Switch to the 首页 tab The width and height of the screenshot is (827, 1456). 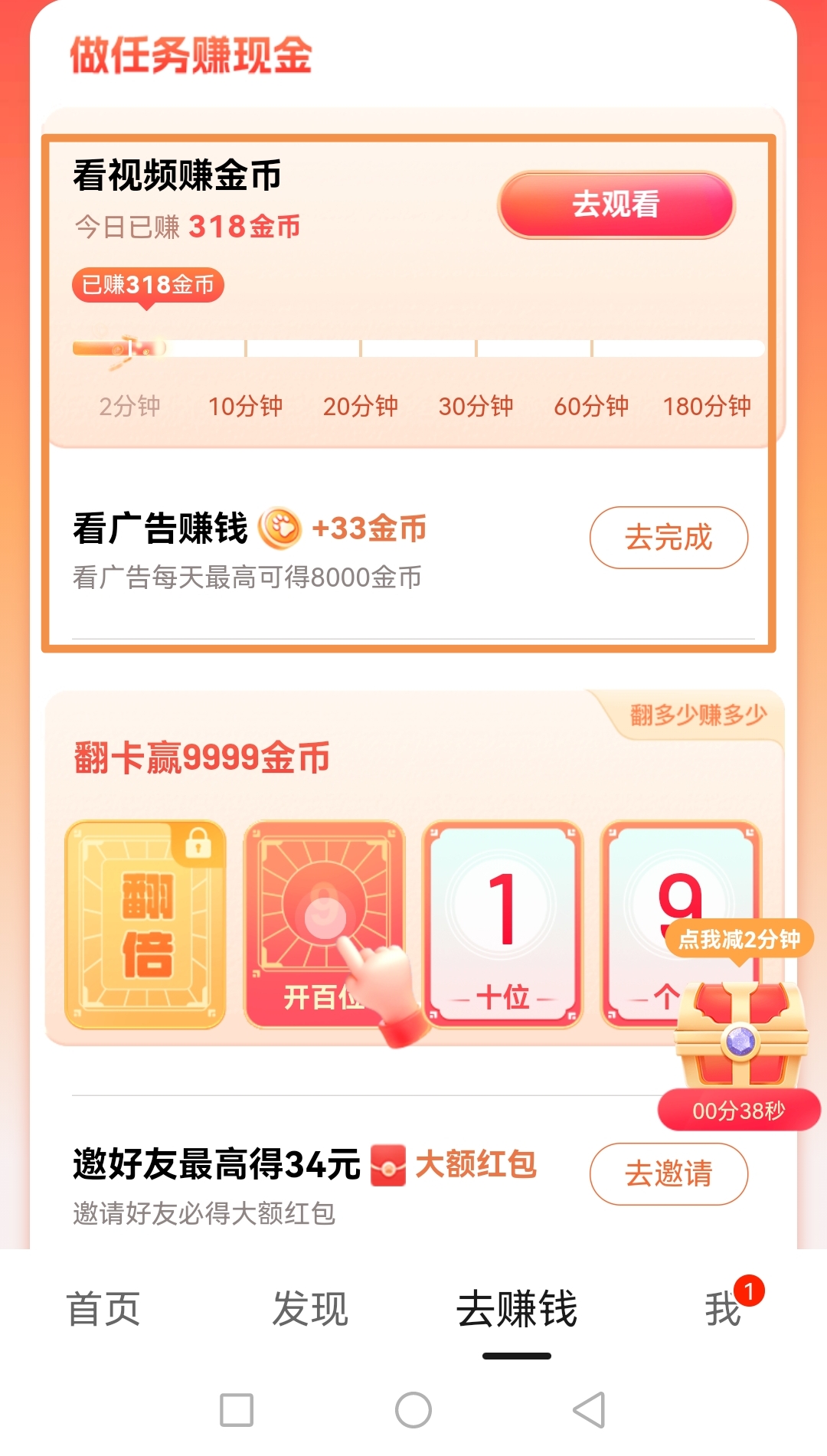click(x=103, y=1308)
